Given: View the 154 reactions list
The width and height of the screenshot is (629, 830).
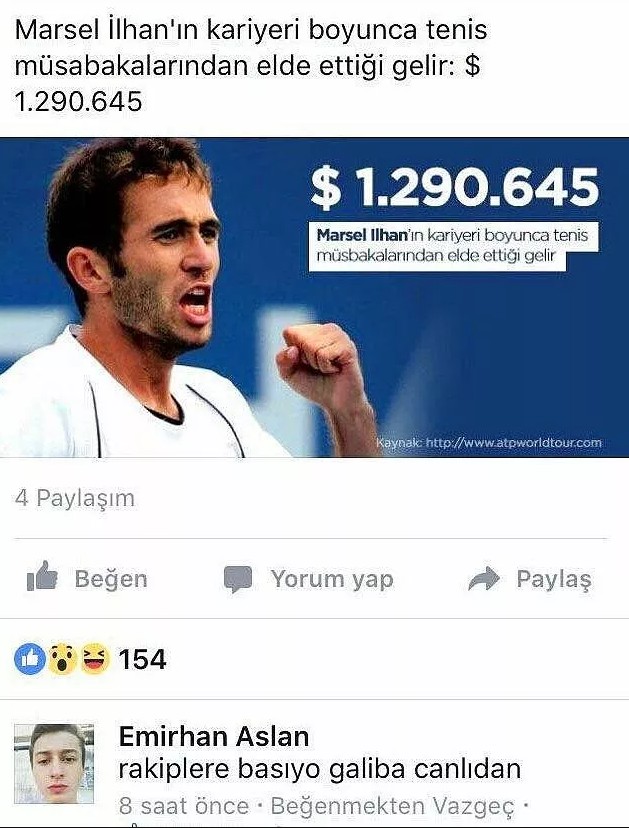Looking at the screenshot, I should click(90, 659).
